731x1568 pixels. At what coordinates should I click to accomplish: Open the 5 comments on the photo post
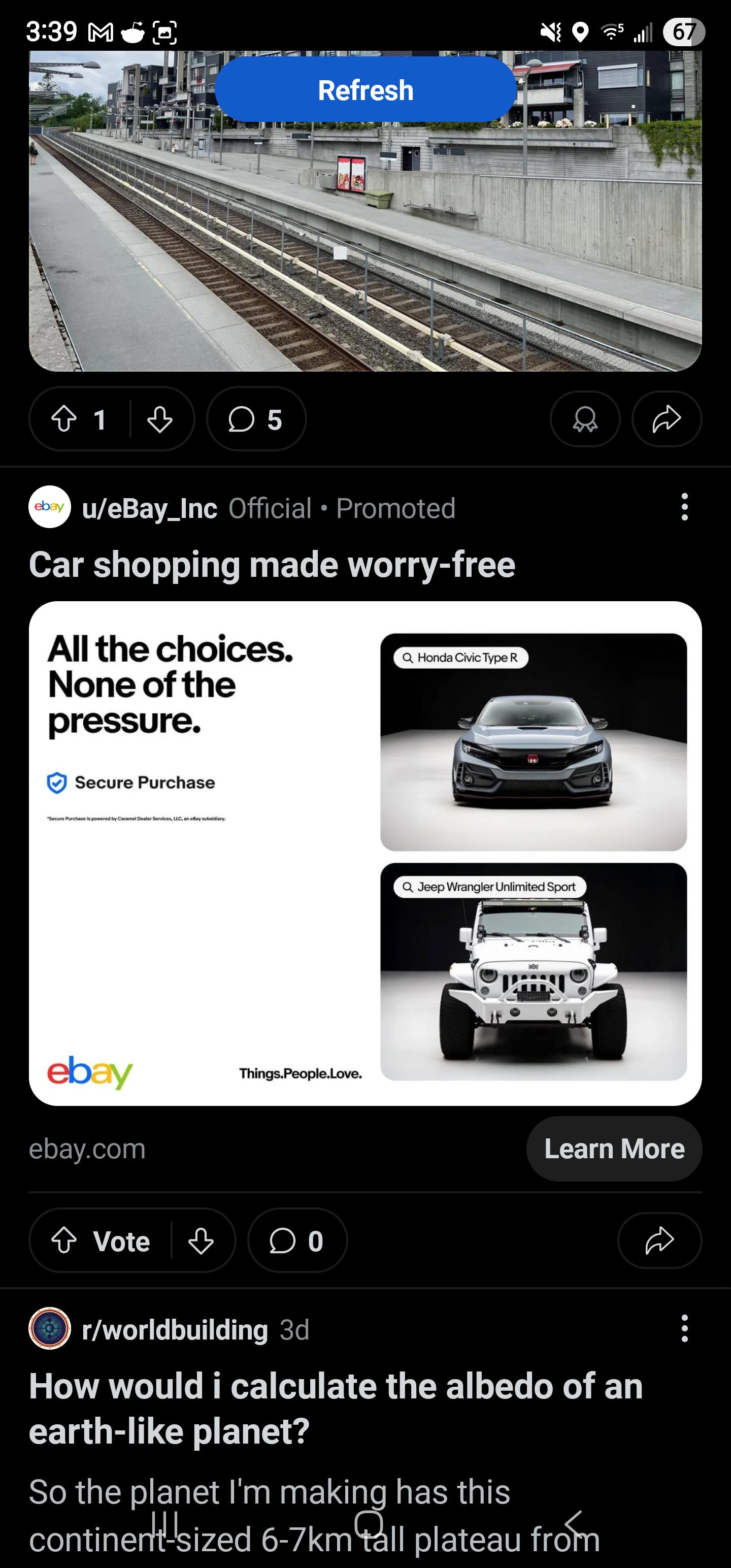coord(256,419)
